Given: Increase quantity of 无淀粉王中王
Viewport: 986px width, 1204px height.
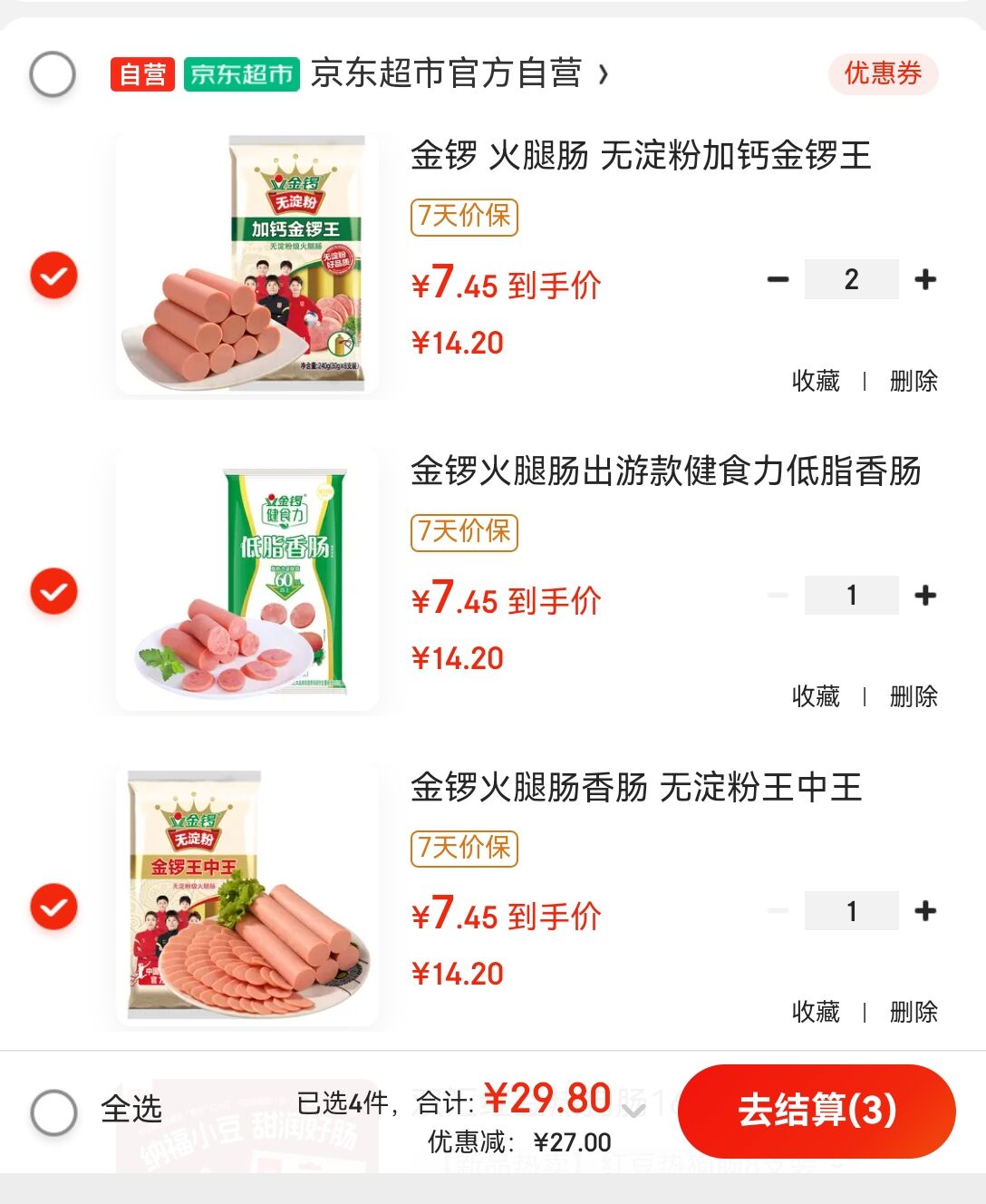Looking at the screenshot, I should tap(925, 911).
